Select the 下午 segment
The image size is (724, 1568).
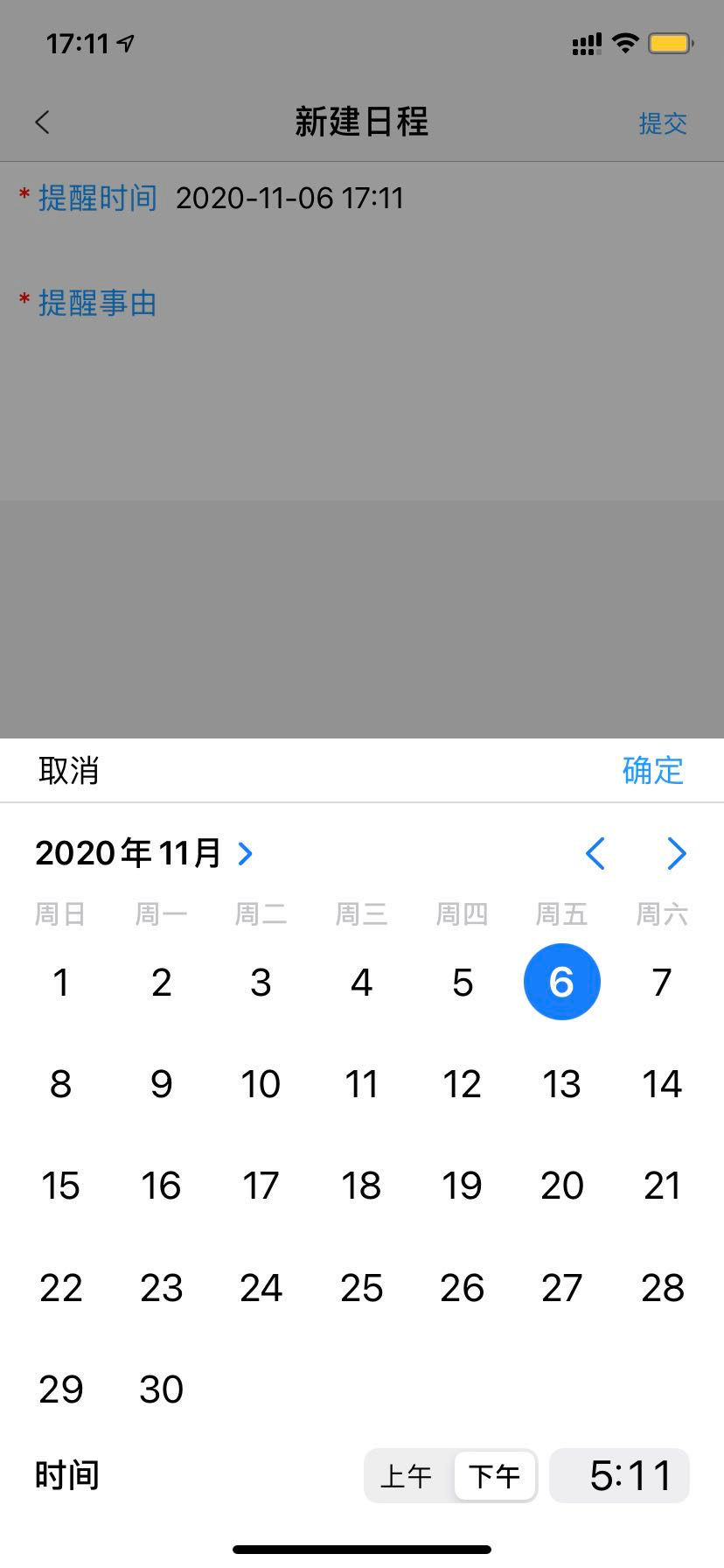pos(494,1476)
